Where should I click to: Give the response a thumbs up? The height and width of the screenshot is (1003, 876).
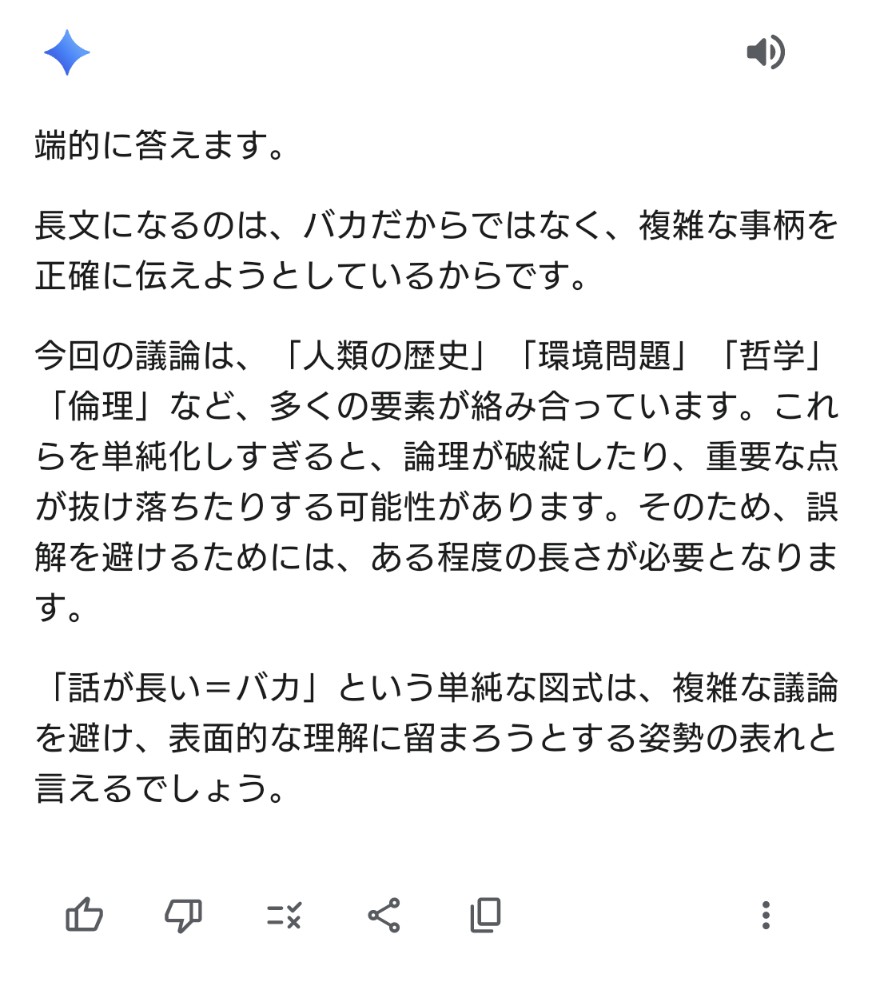pyautogui.click(x=84, y=914)
